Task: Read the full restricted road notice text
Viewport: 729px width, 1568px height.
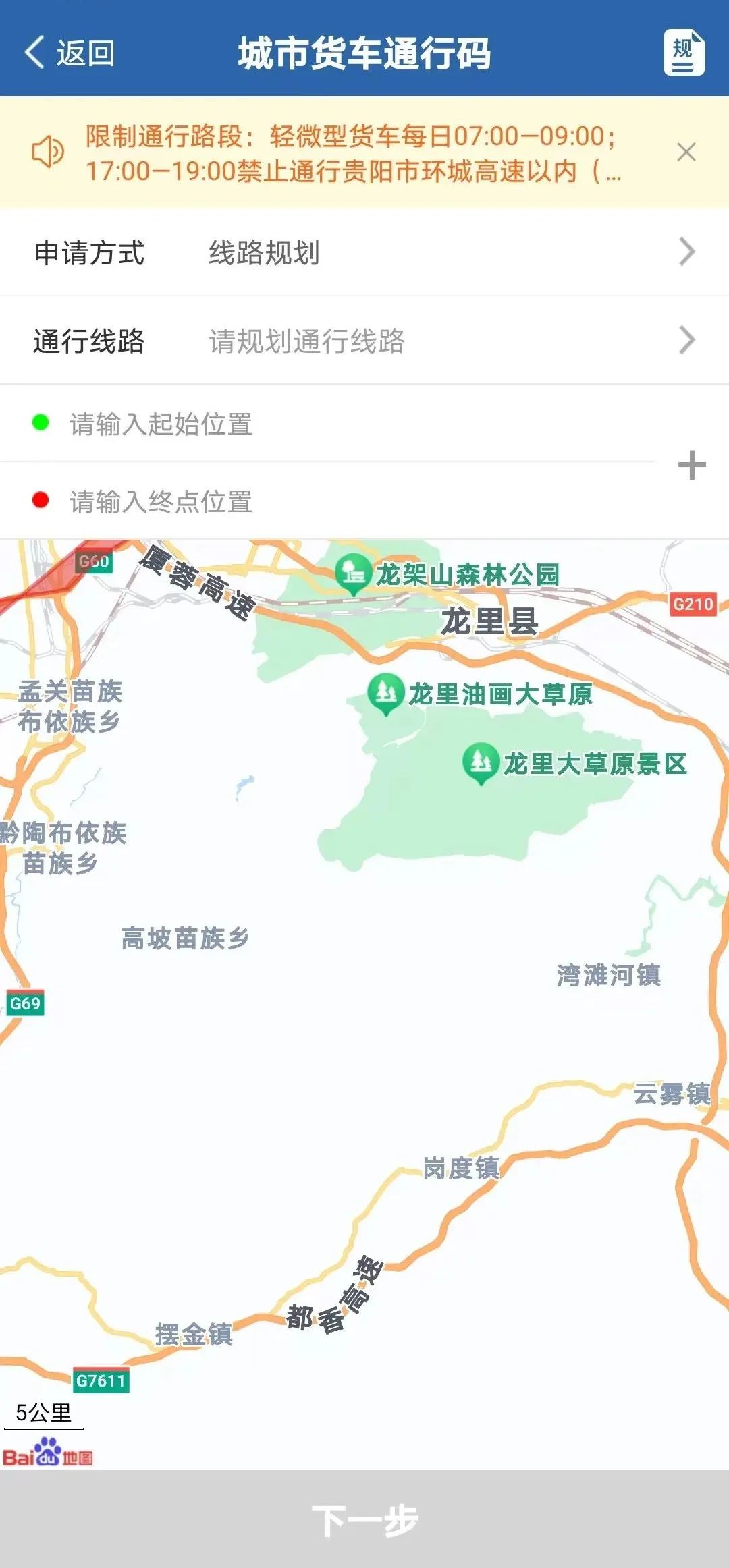Action: coord(351,153)
